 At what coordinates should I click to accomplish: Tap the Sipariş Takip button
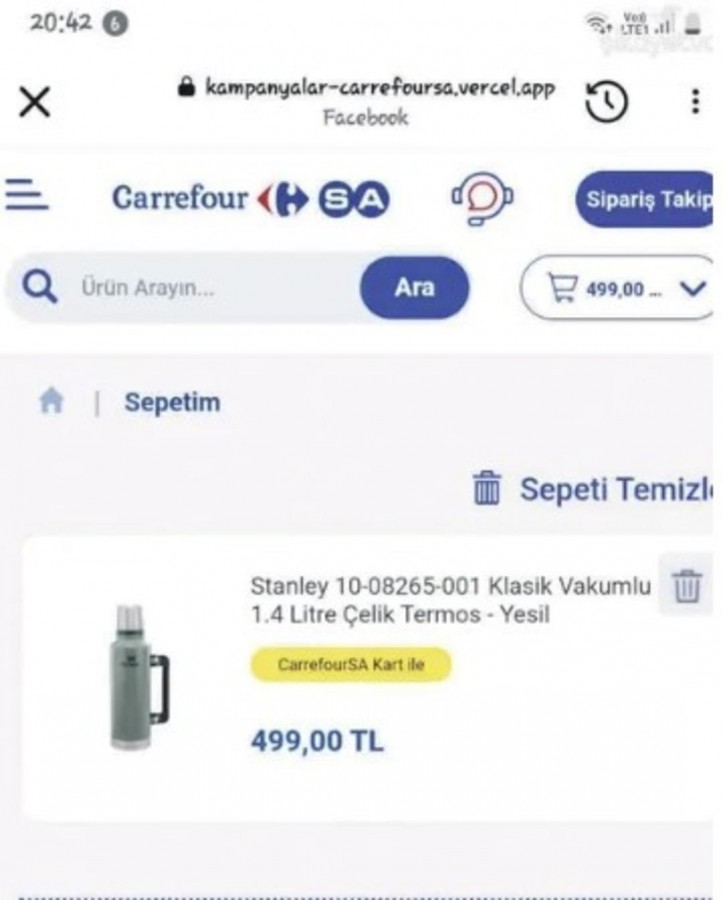click(x=645, y=199)
